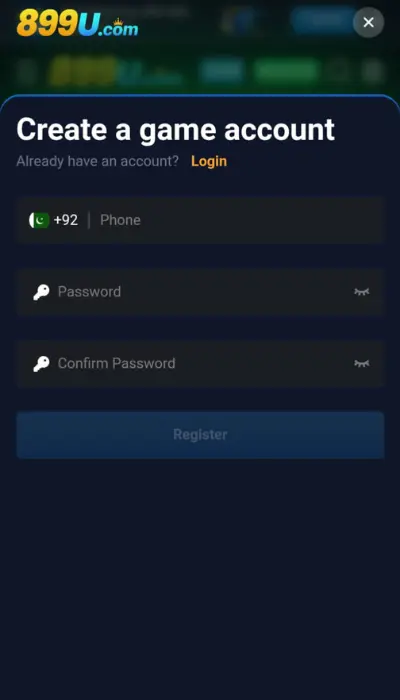Open the Login link
Viewport: 400px width, 700px height.
click(209, 161)
